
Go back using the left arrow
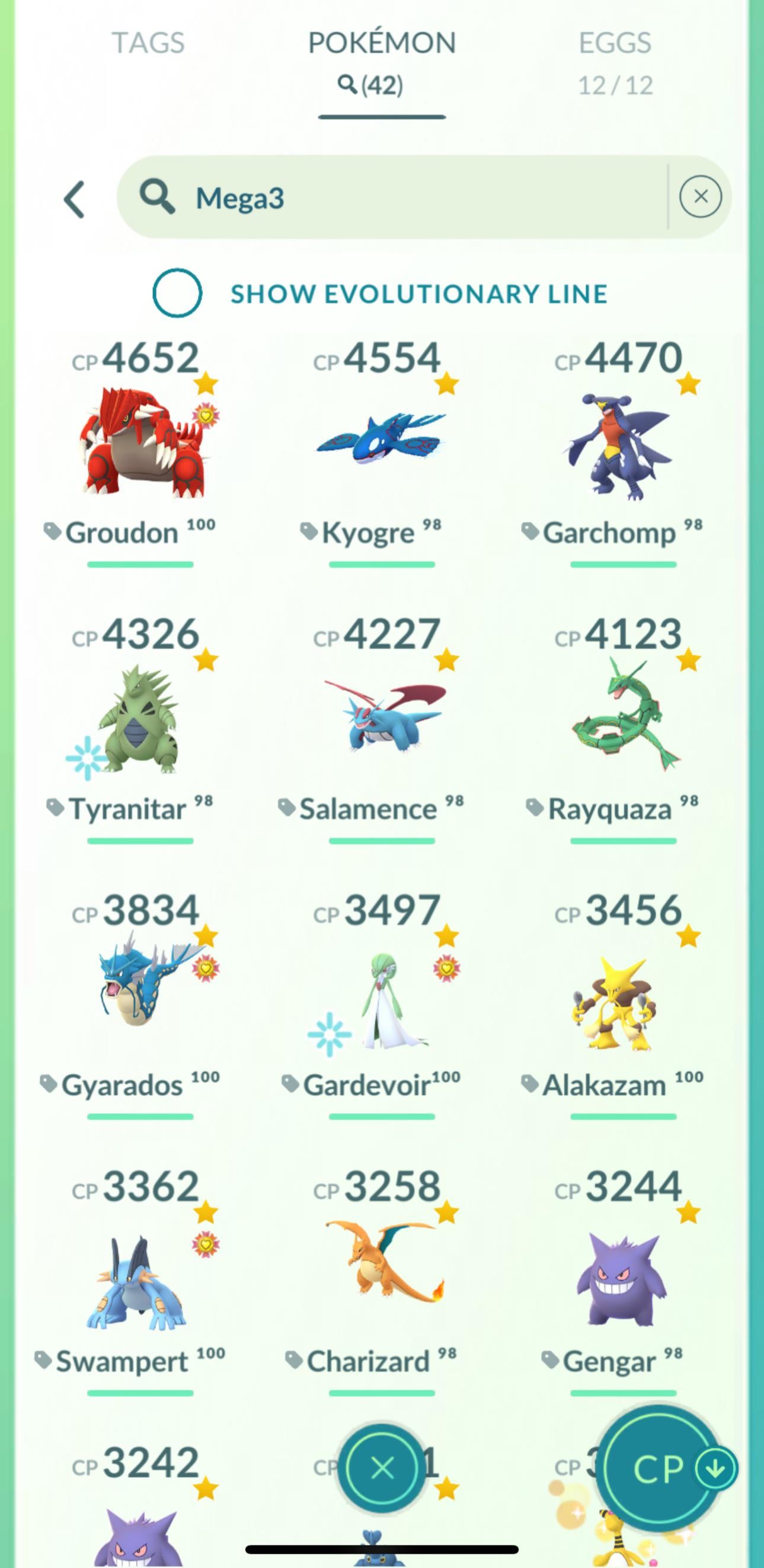click(74, 199)
